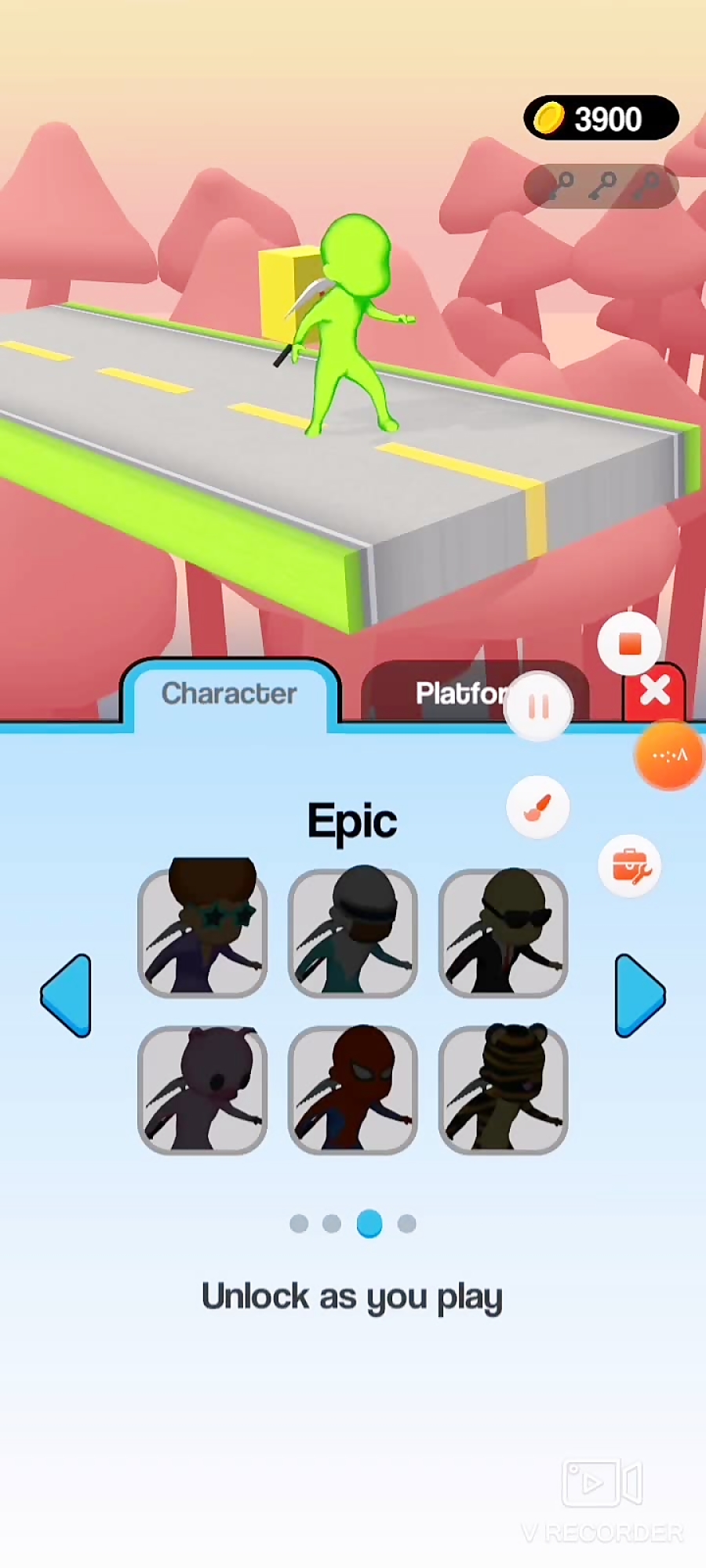
Task: Close the skin selection panel
Action: coord(655,691)
